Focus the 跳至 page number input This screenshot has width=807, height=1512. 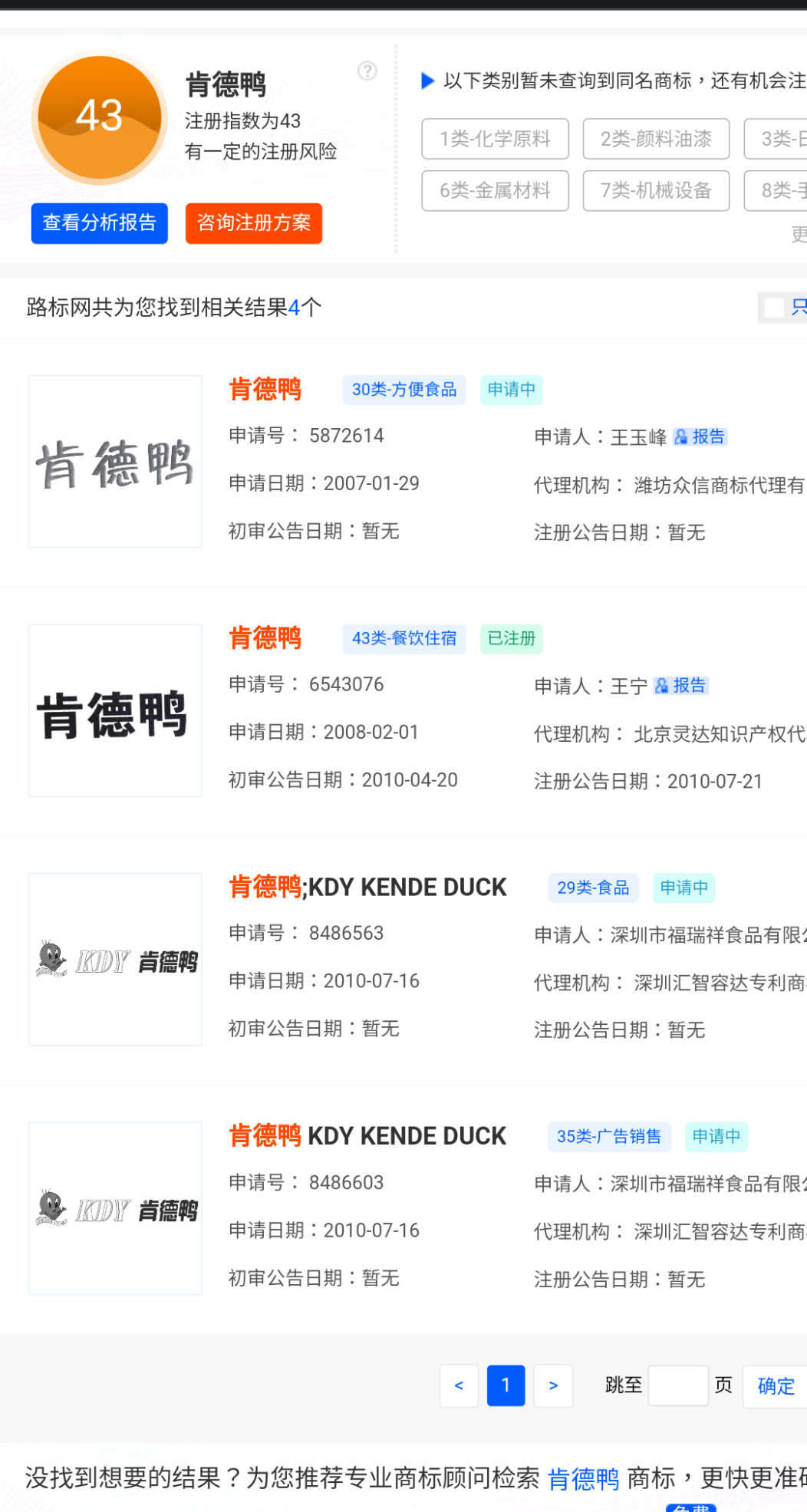tap(677, 1385)
